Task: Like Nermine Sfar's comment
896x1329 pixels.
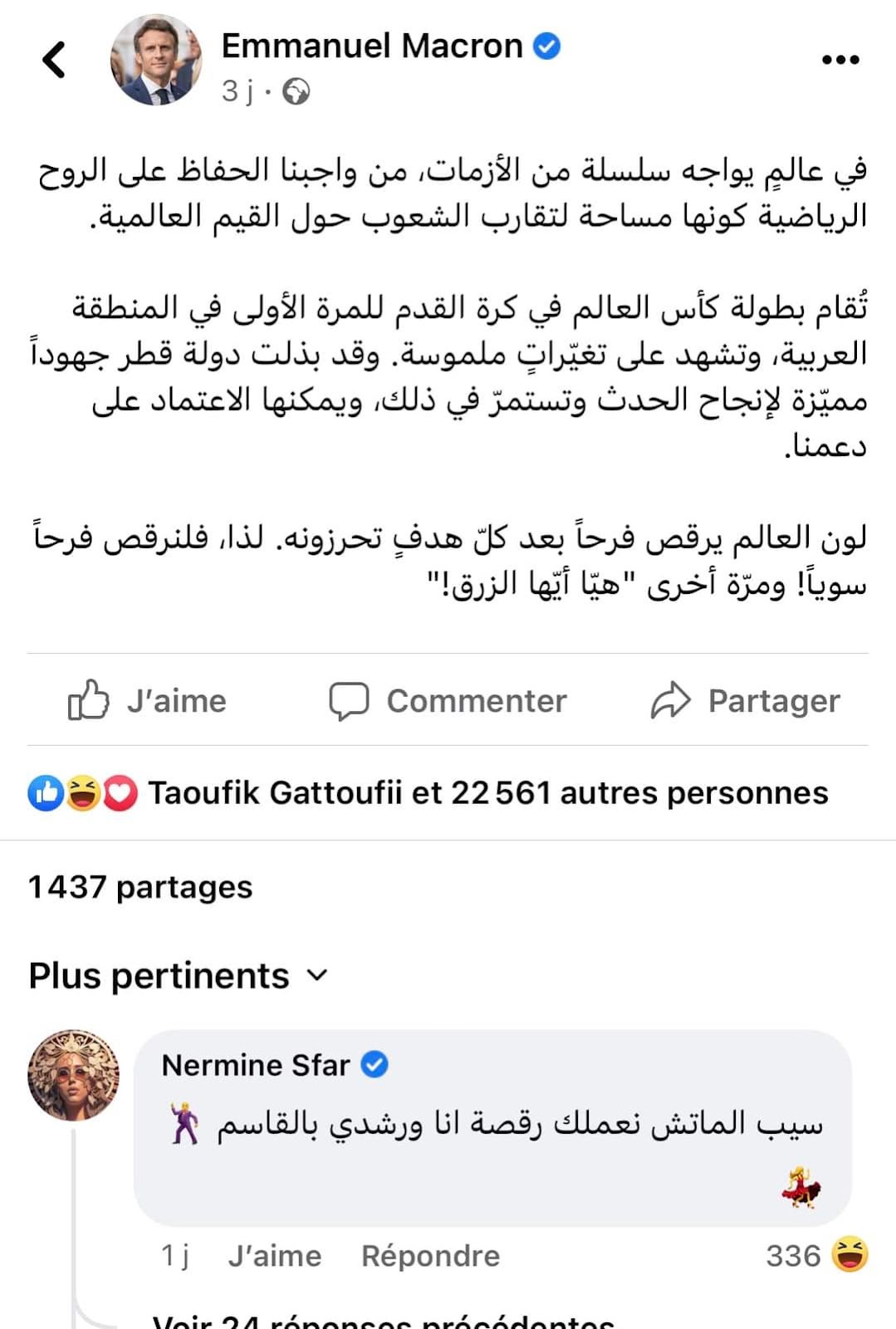Action: click(275, 1255)
